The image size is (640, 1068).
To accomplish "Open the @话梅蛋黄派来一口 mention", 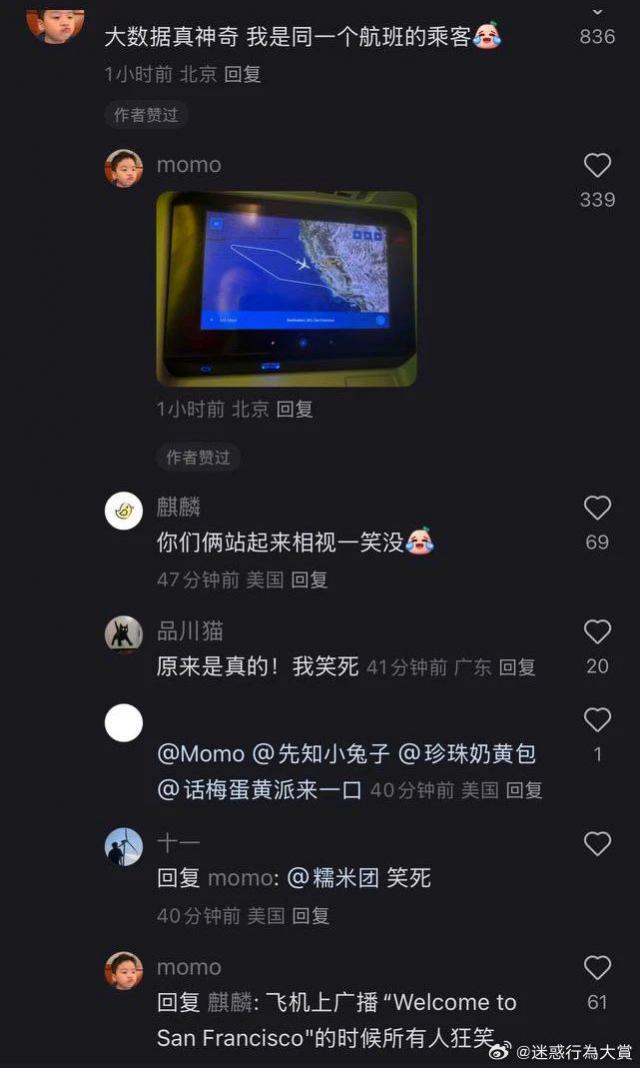I will tap(259, 789).
